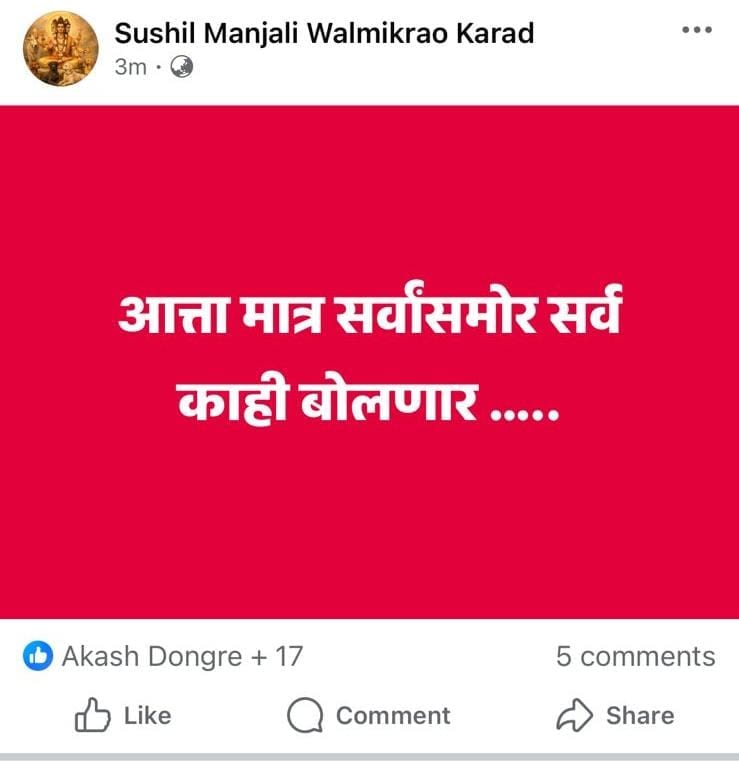Comment on this post
This screenshot has width=739, height=761.
(x=368, y=715)
